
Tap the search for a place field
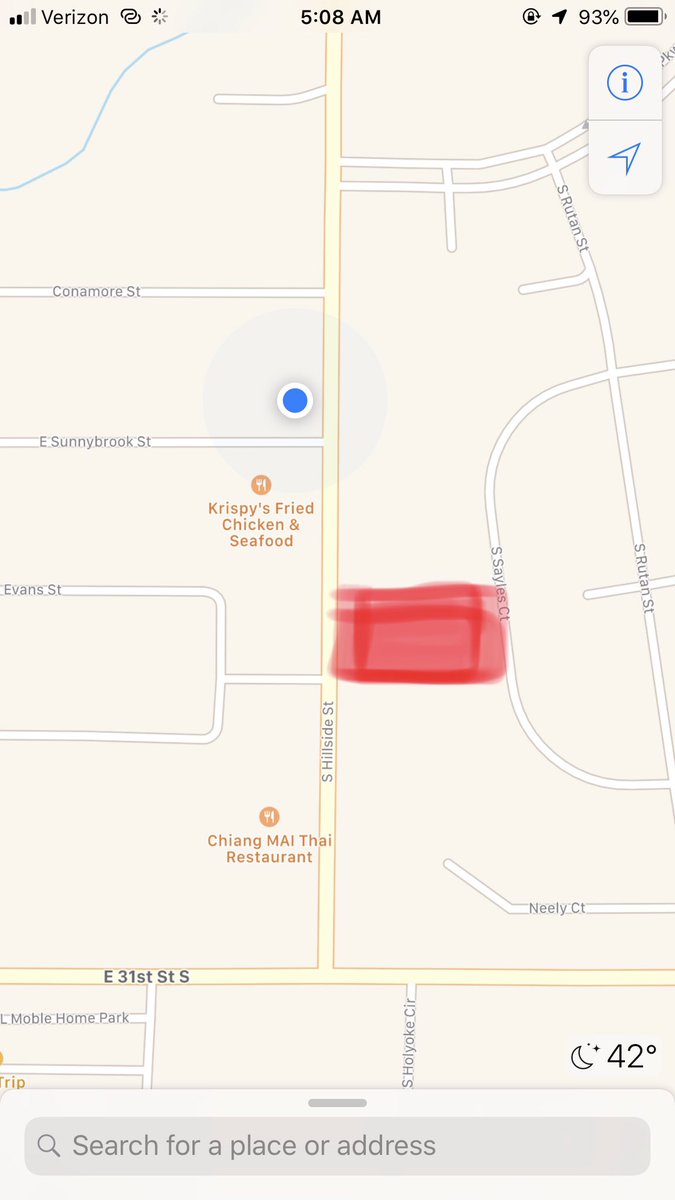click(338, 1145)
